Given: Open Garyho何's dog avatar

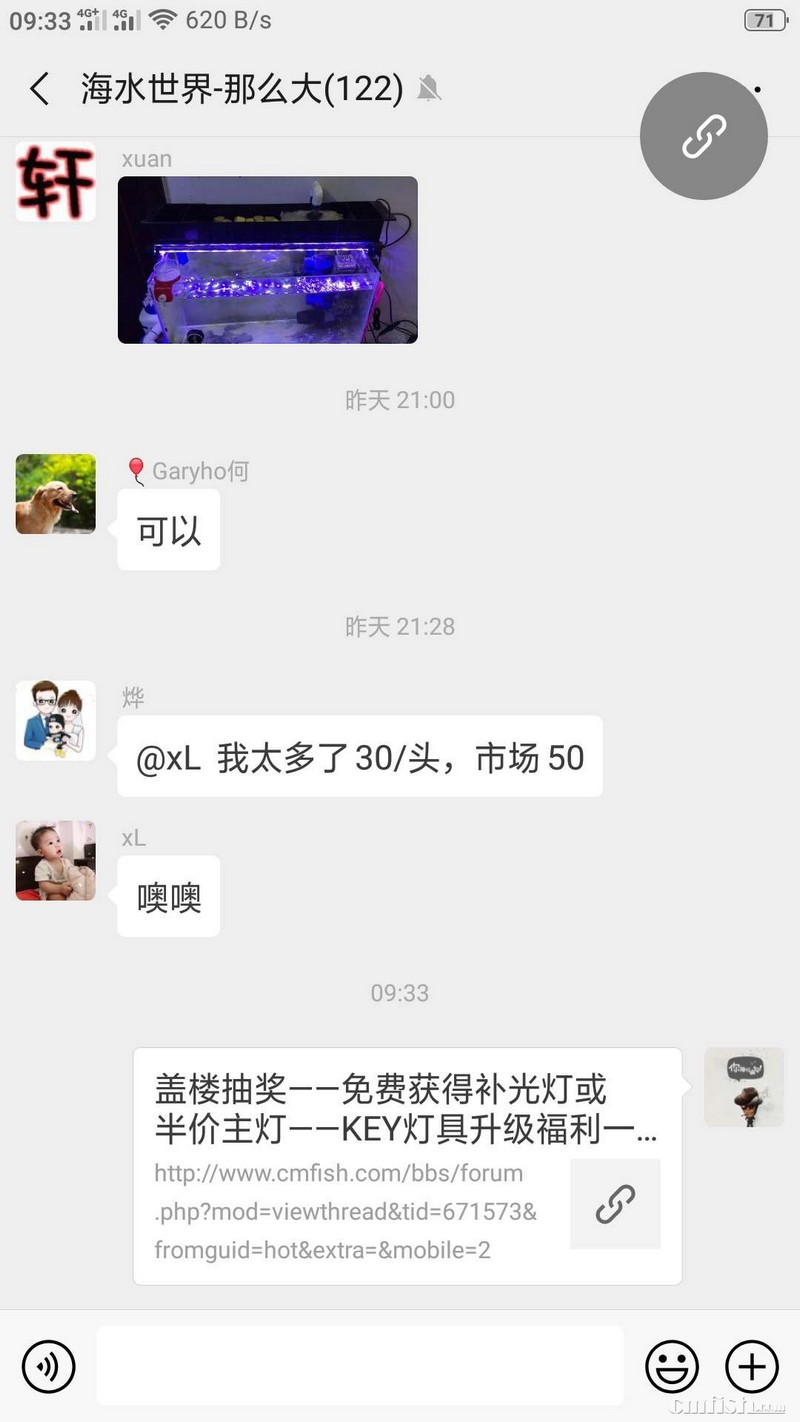Looking at the screenshot, I should [56, 494].
